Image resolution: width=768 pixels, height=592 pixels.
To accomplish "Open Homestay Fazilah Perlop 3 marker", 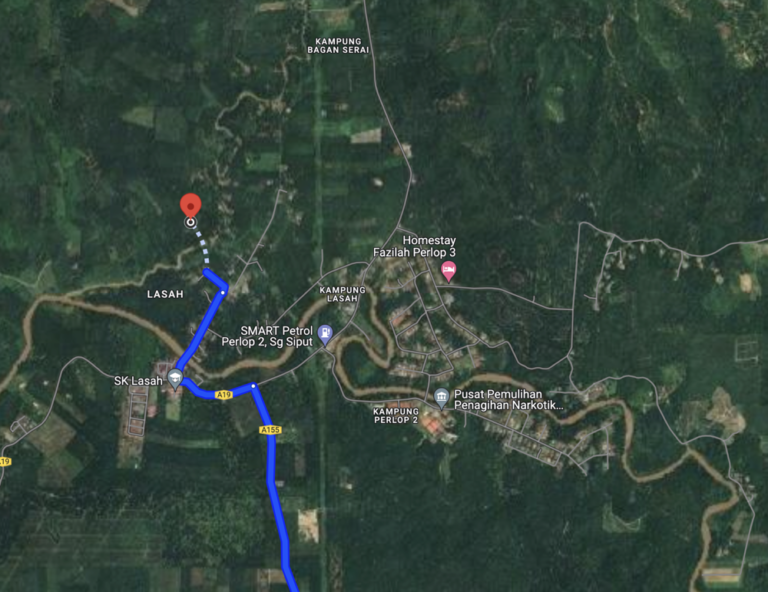I will point(449,270).
